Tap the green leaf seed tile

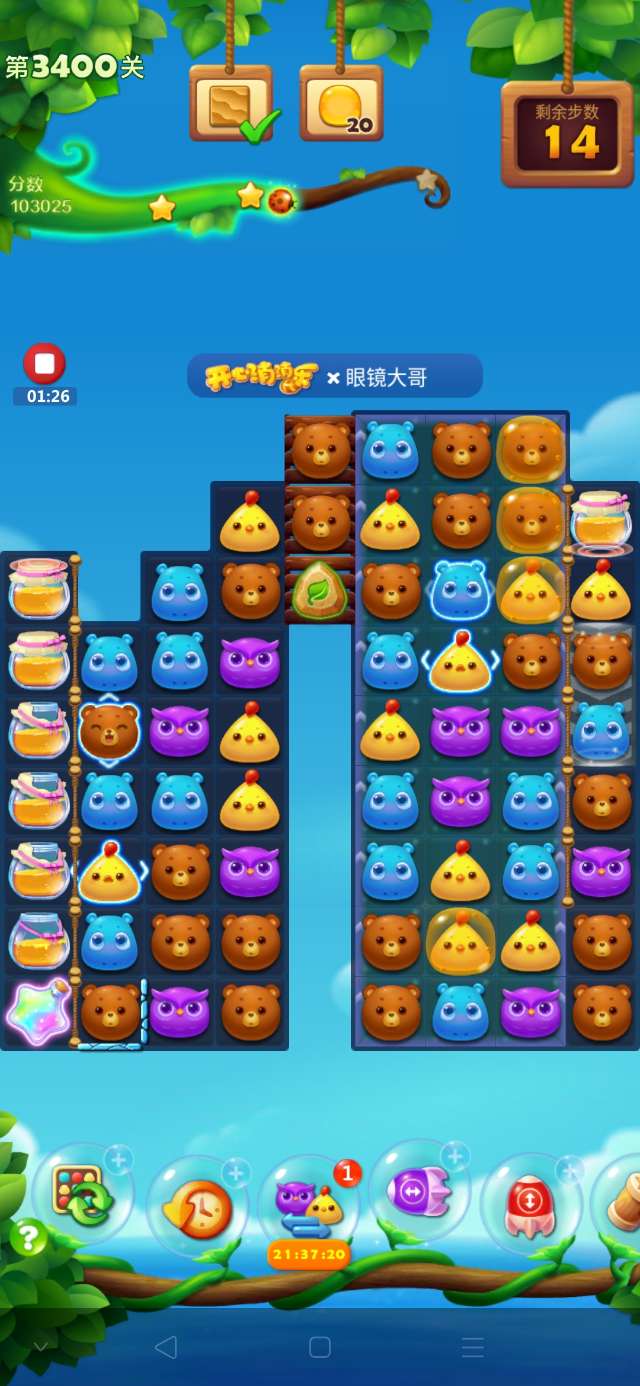tap(320, 590)
